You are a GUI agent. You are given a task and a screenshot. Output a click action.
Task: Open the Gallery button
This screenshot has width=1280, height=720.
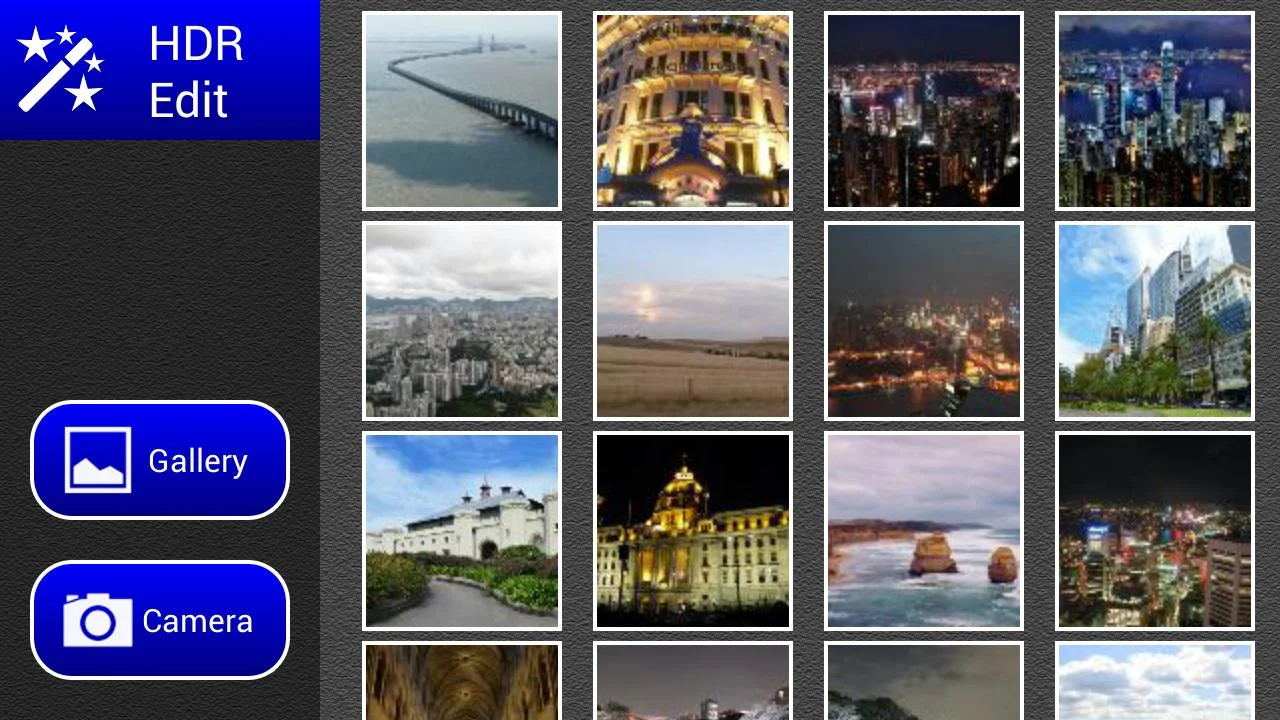(x=160, y=460)
